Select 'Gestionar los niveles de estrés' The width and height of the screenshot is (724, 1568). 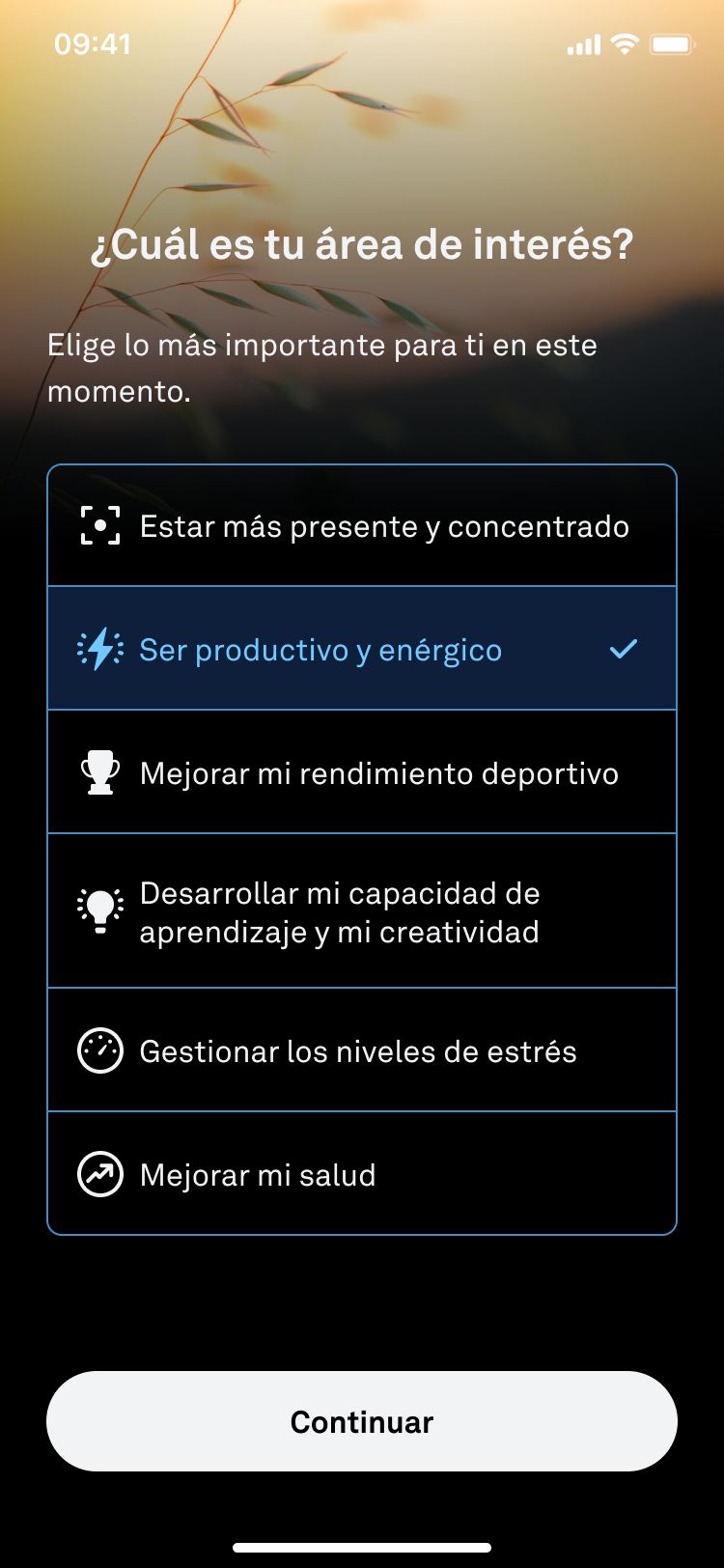tap(362, 1051)
